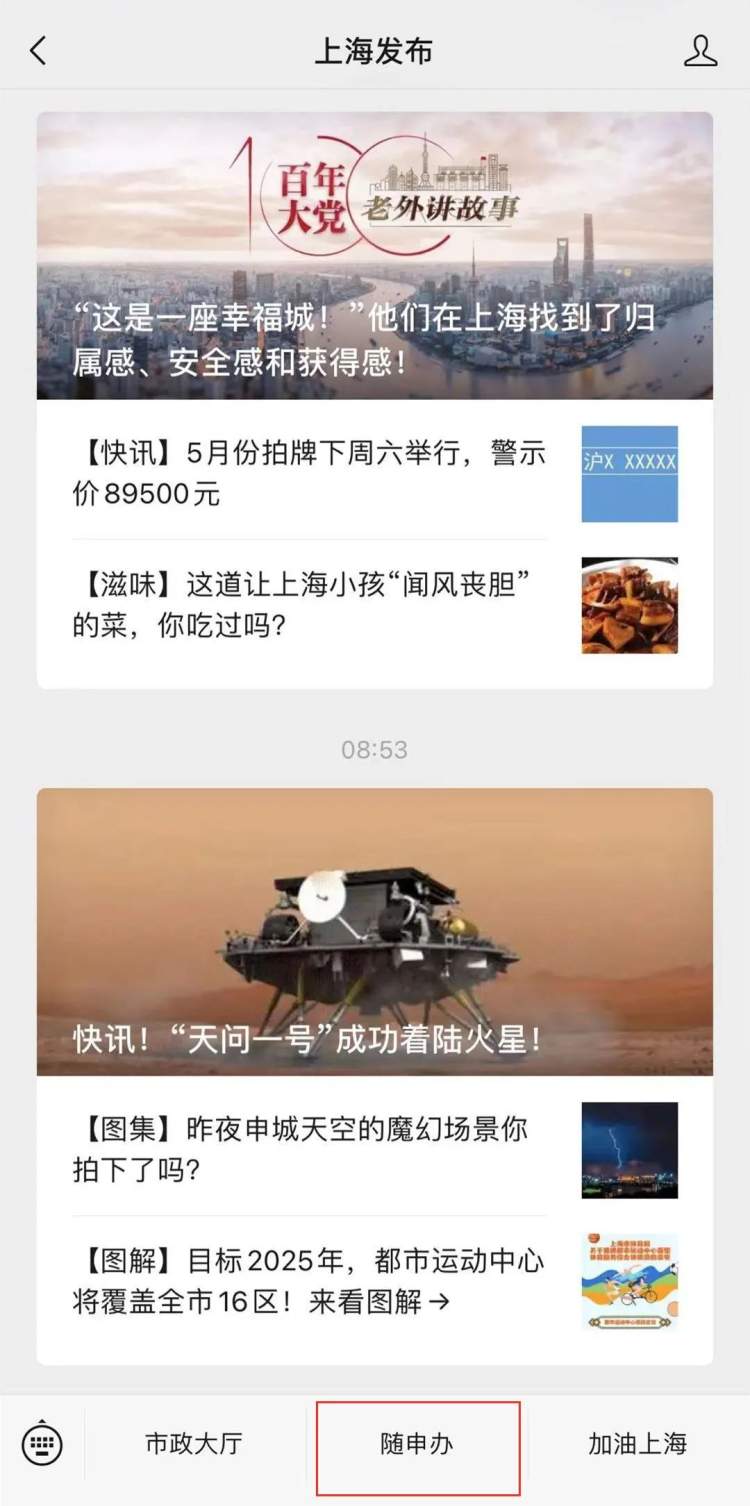This screenshot has width=750, height=1506.
Task: Open the account profile icon
Action: click(700, 50)
